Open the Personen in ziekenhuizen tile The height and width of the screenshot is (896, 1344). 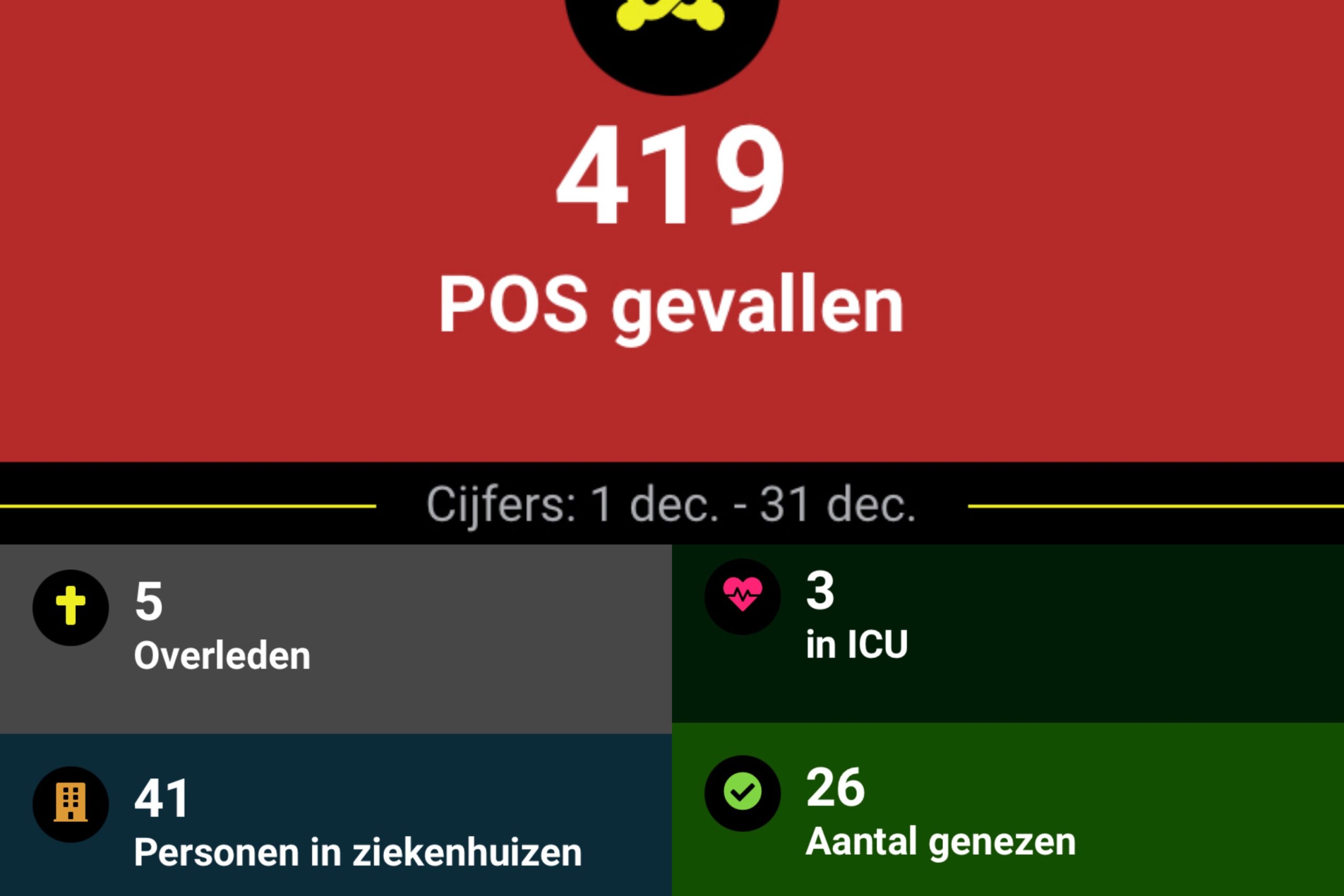click(336, 815)
